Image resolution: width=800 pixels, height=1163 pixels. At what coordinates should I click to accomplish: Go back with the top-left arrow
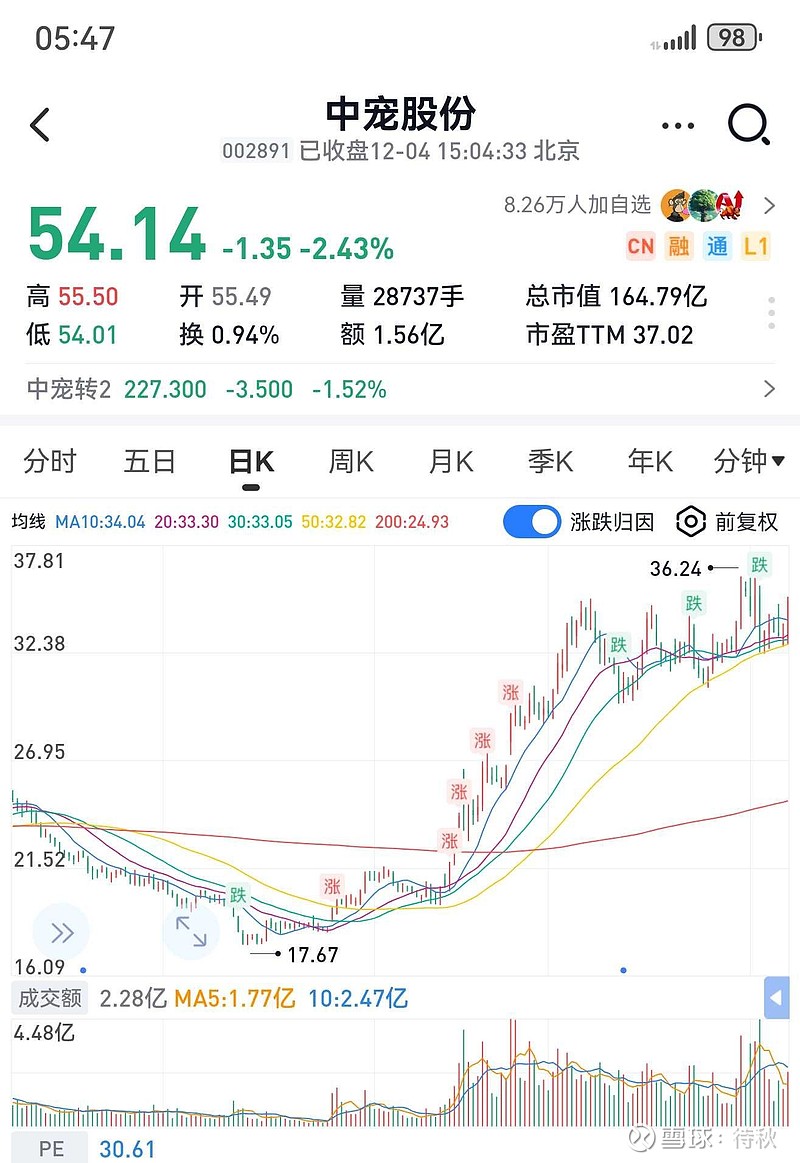40,125
